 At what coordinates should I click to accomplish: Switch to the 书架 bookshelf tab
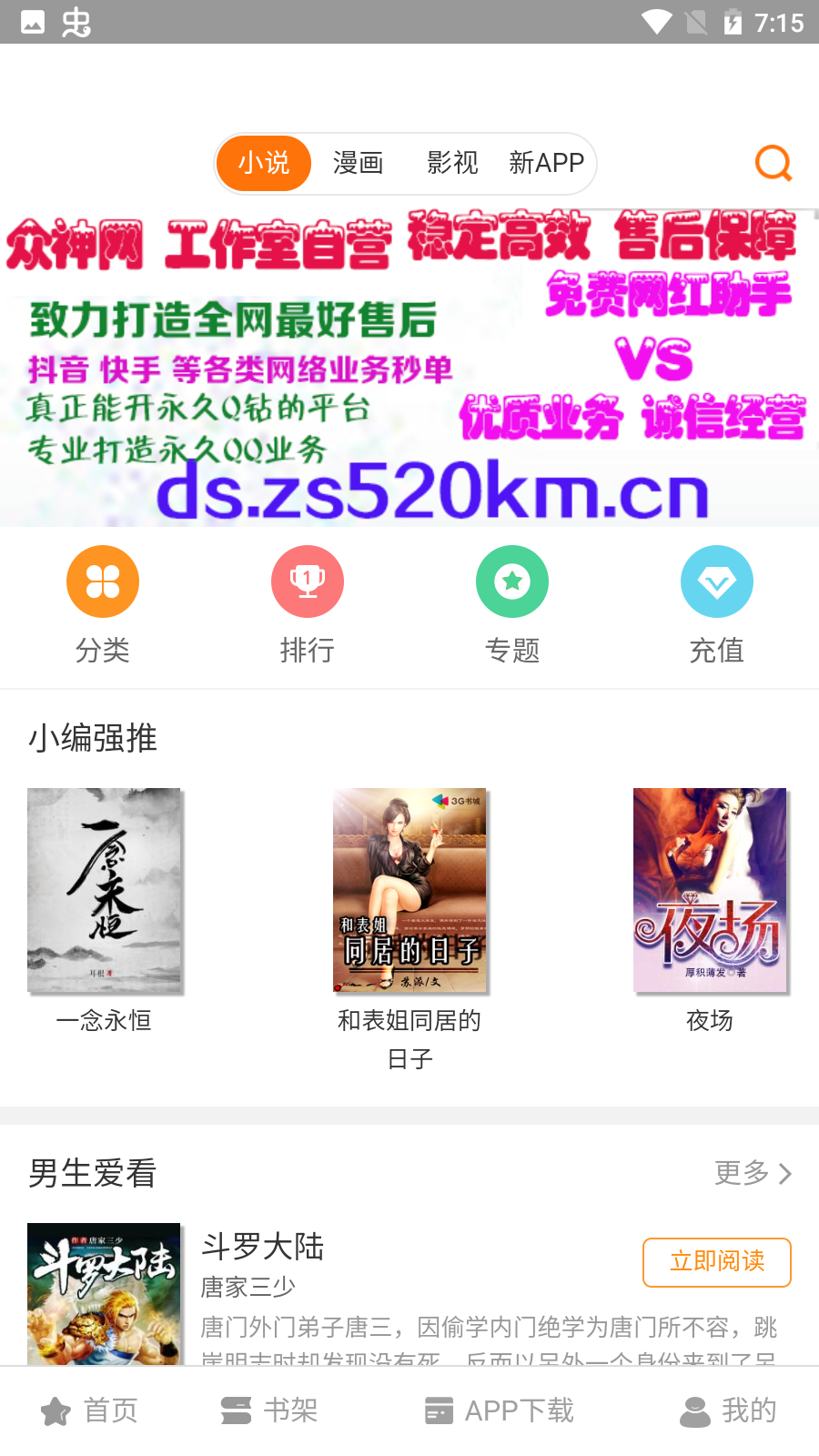pyautogui.click(x=269, y=1410)
